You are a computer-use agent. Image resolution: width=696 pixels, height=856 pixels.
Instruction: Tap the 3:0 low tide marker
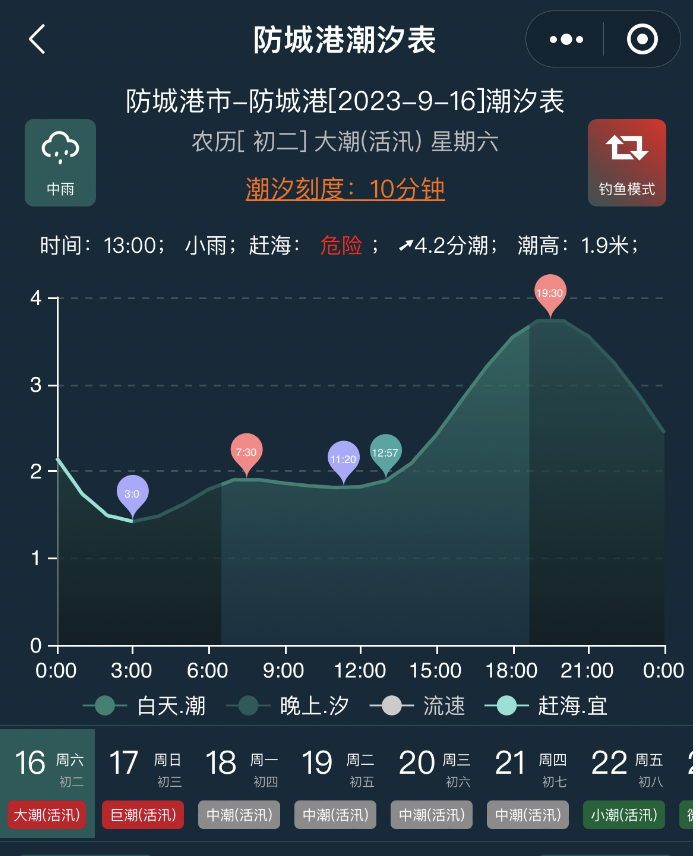132,493
